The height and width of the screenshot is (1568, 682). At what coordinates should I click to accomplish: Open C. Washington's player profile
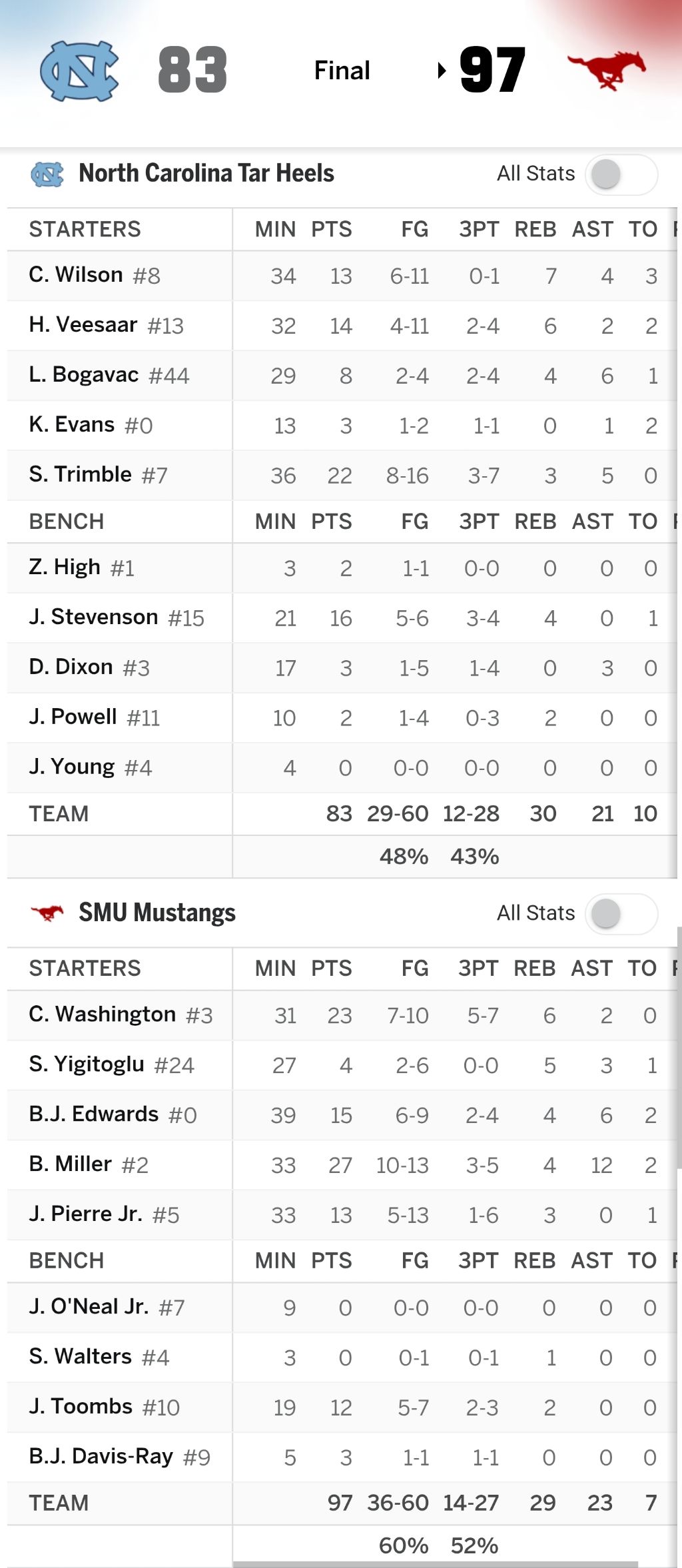click(x=102, y=1014)
